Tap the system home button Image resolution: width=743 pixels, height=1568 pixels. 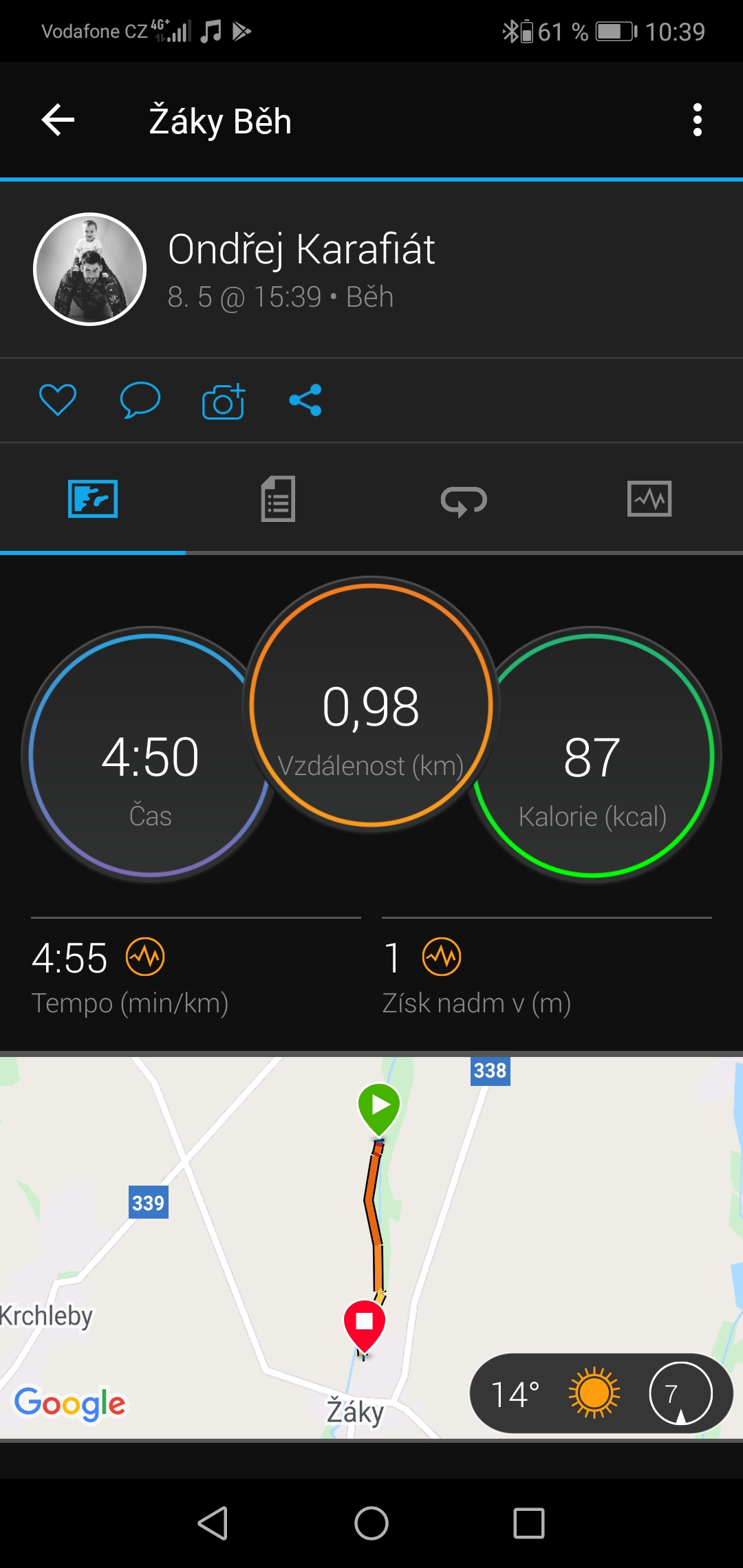click(x=371, y=1523)
